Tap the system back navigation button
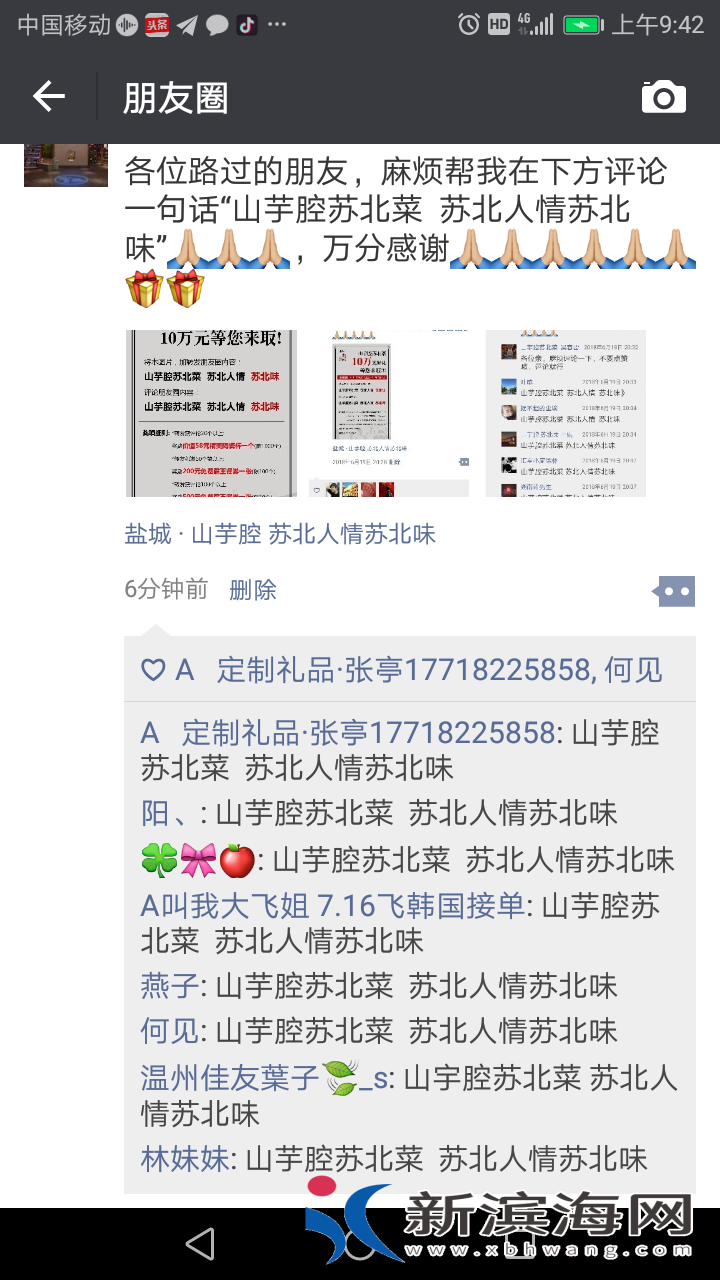This screenshot has height=1280, width=720. pos(200,1243)
